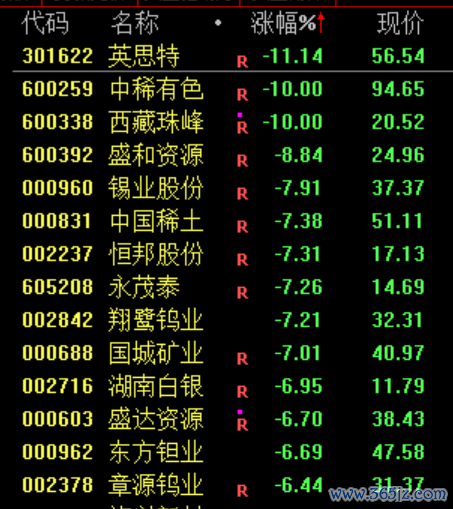Sort the list by 涨幅% column
The width and height of the screenshot is (453, 509).
(287, 23)
